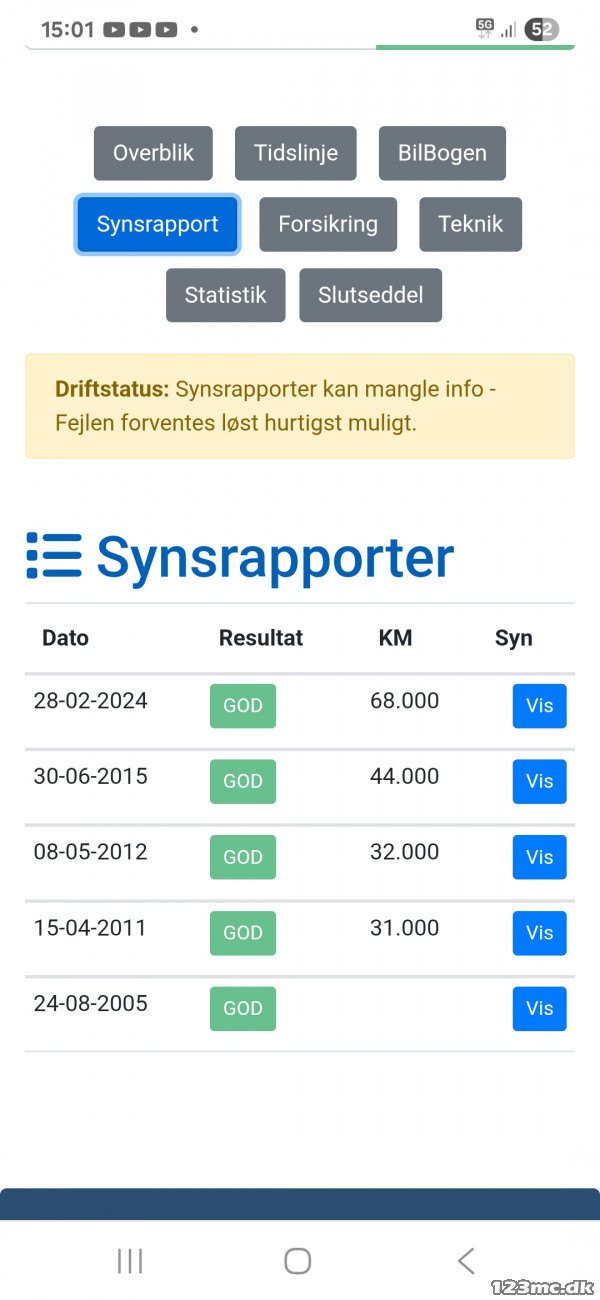Switch to the Overblik tab
The width and height of the screenshot is (600, 1300).
pyautogui.click(x=153, y=153)
